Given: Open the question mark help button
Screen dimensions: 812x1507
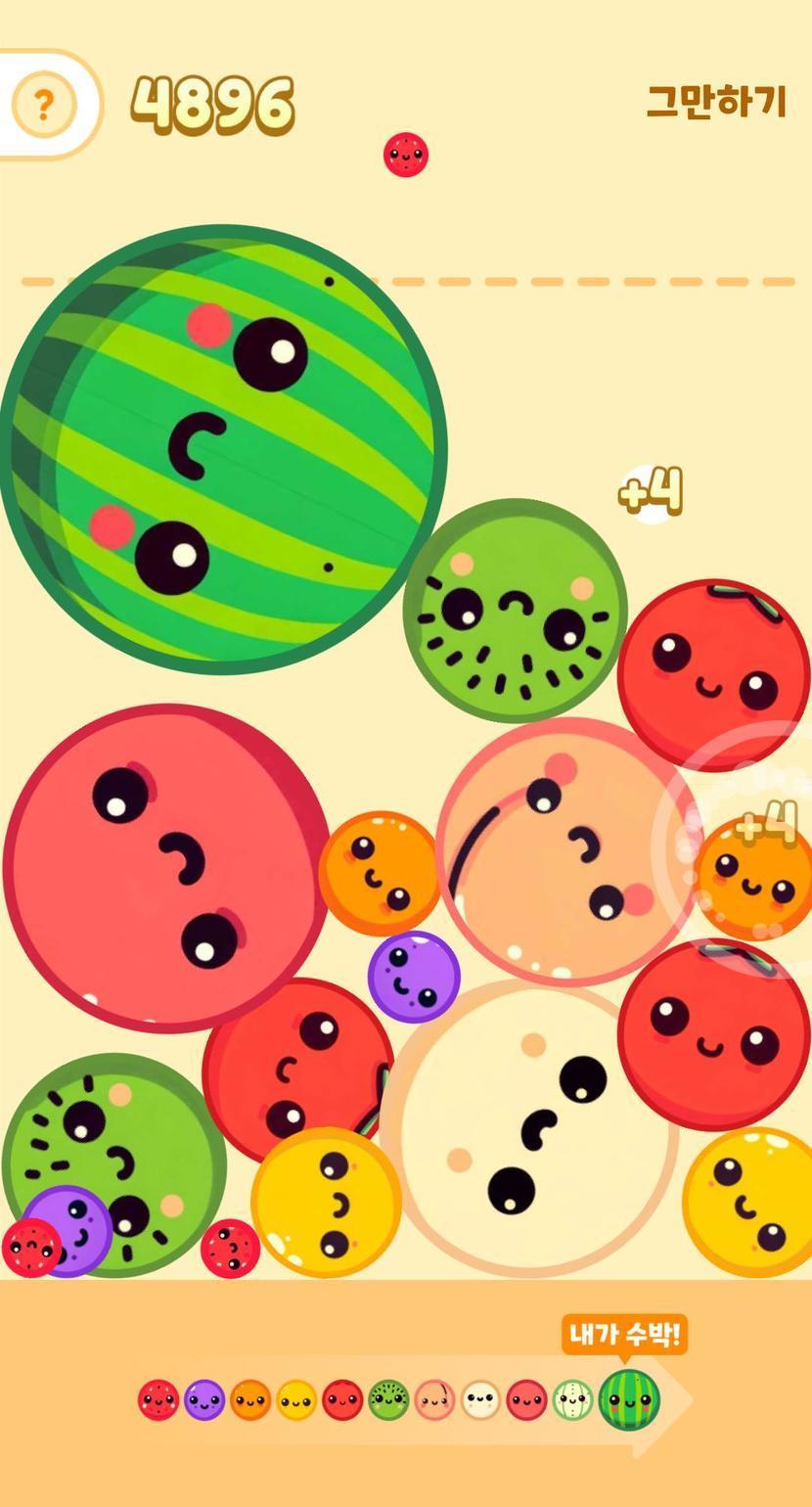Looking at the screenshot, I should click(x=43, y=104).
